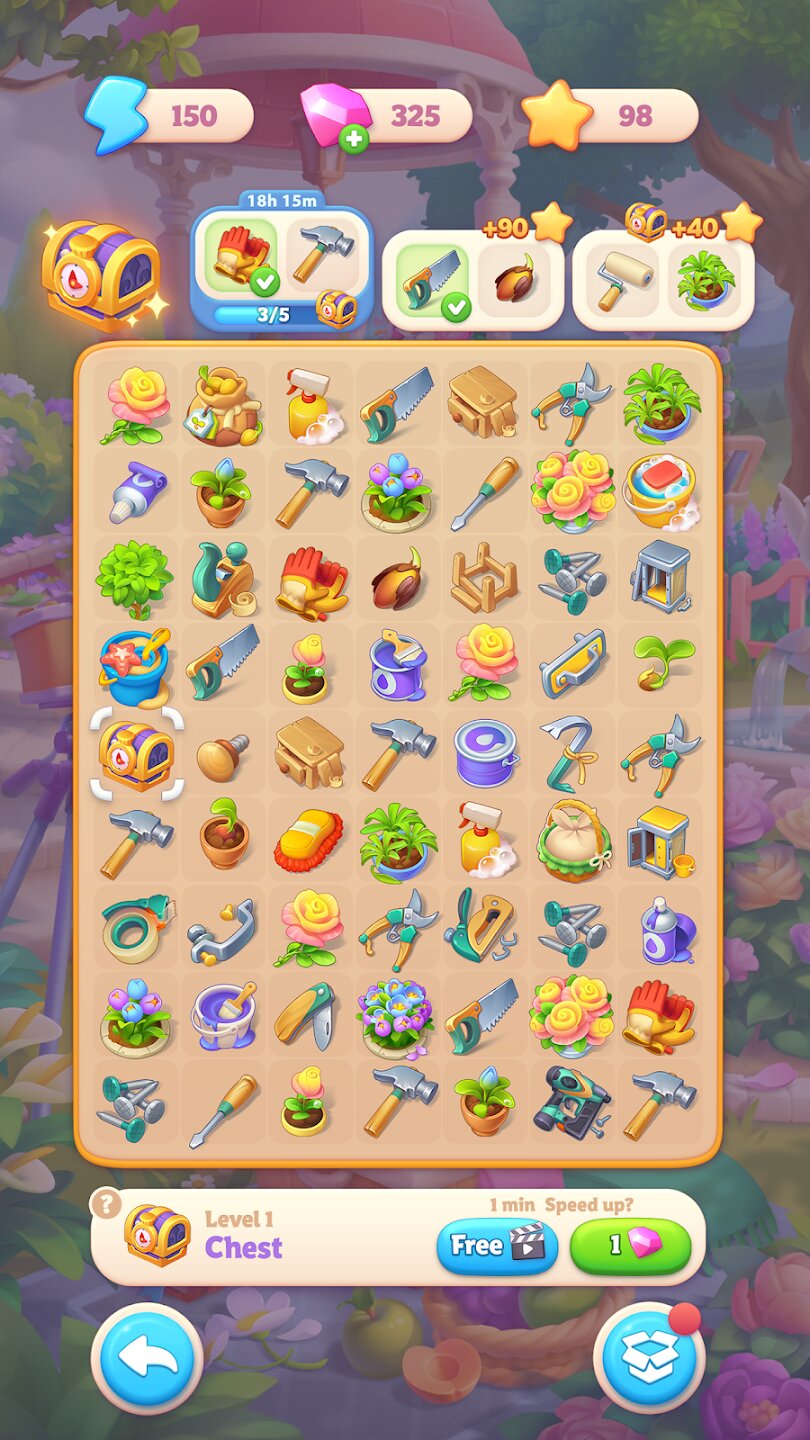Select the green bush item
The width and height of the screenshot is (810, 1440).
(x=134, y=579)
